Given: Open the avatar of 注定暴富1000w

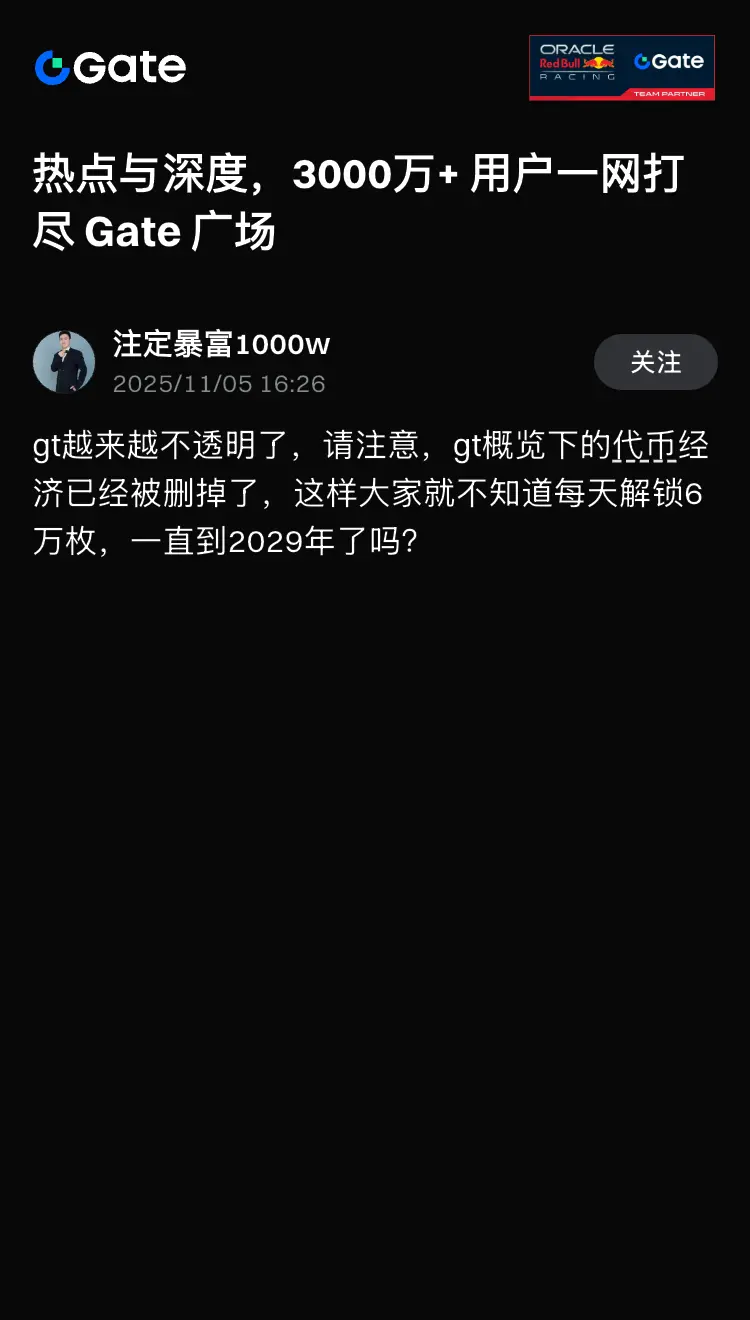Looking at the screenshot, I should click(64, 361).
